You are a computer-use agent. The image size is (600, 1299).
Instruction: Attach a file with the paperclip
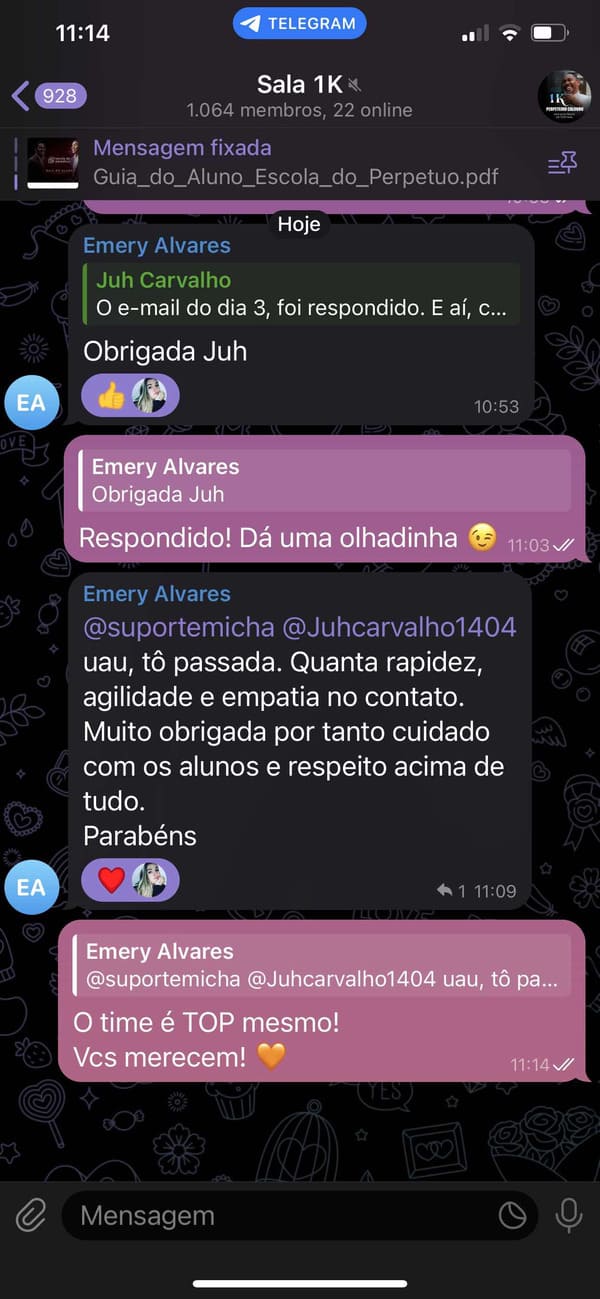pos(31,1216)
